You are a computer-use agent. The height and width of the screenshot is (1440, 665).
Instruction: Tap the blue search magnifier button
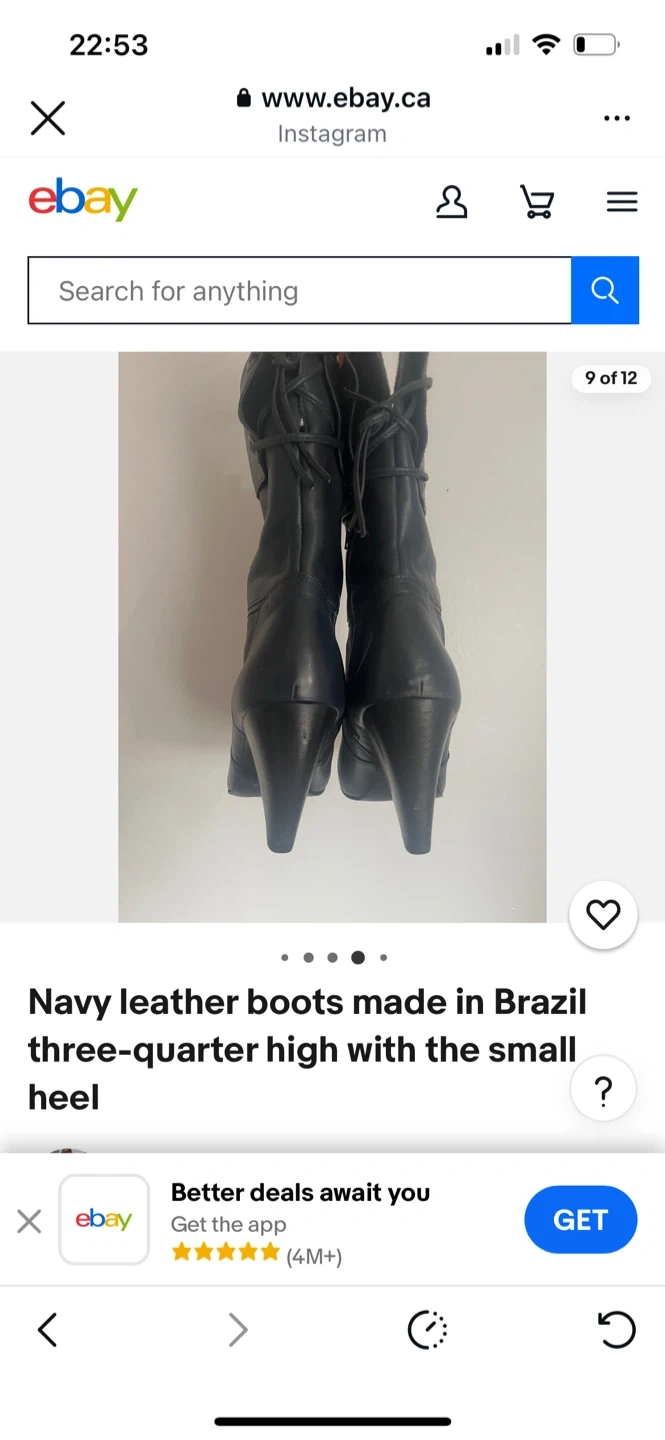[605, 291]
